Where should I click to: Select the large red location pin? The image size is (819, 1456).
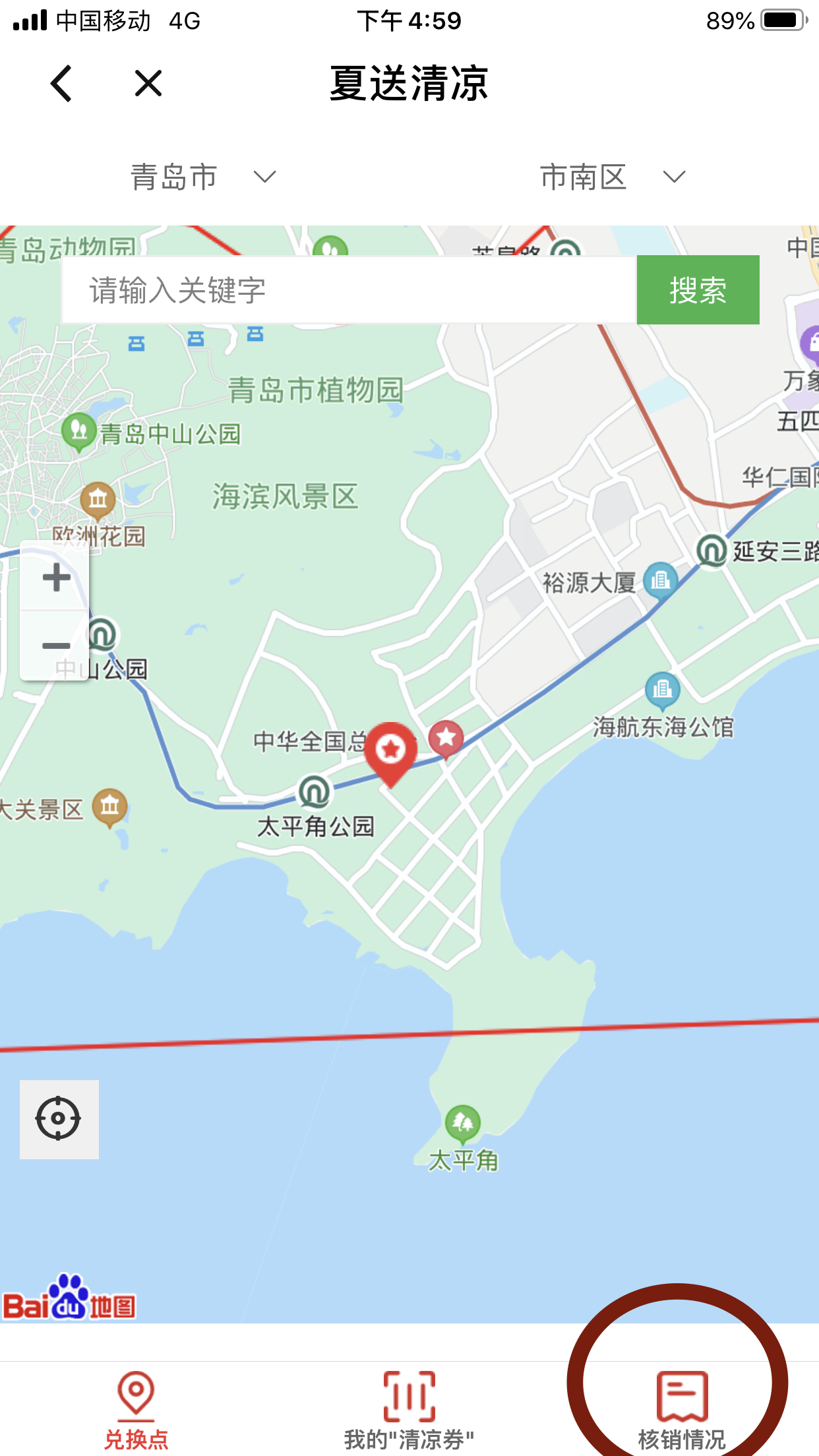[391, 750]
